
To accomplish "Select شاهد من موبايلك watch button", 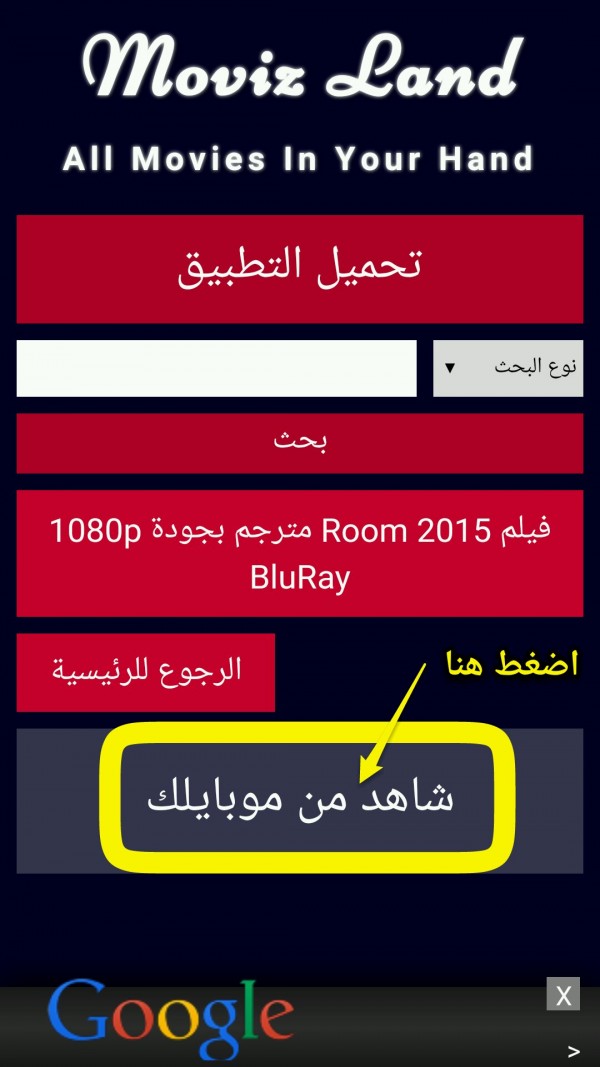I will (x=299, y=801).
